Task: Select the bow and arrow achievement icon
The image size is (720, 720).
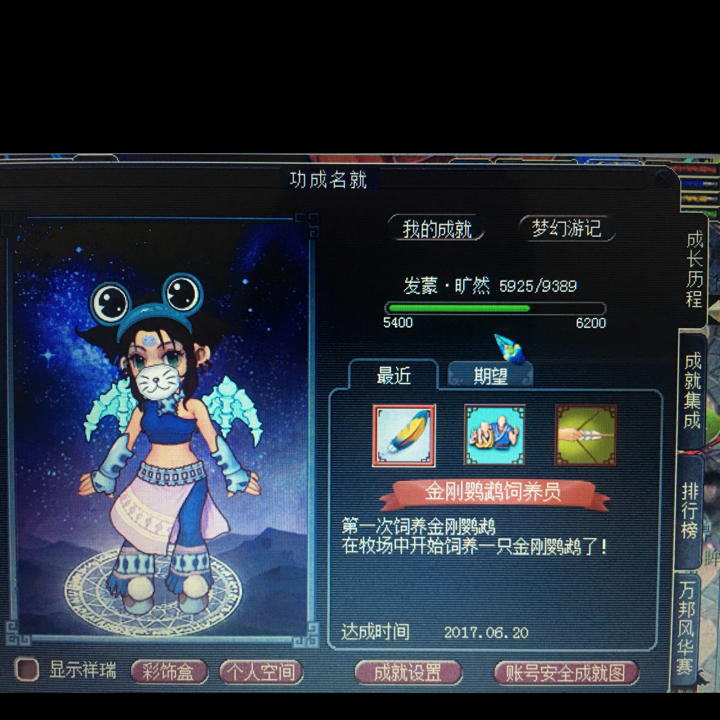Action: pyautogui.click(x=586, y=435)
